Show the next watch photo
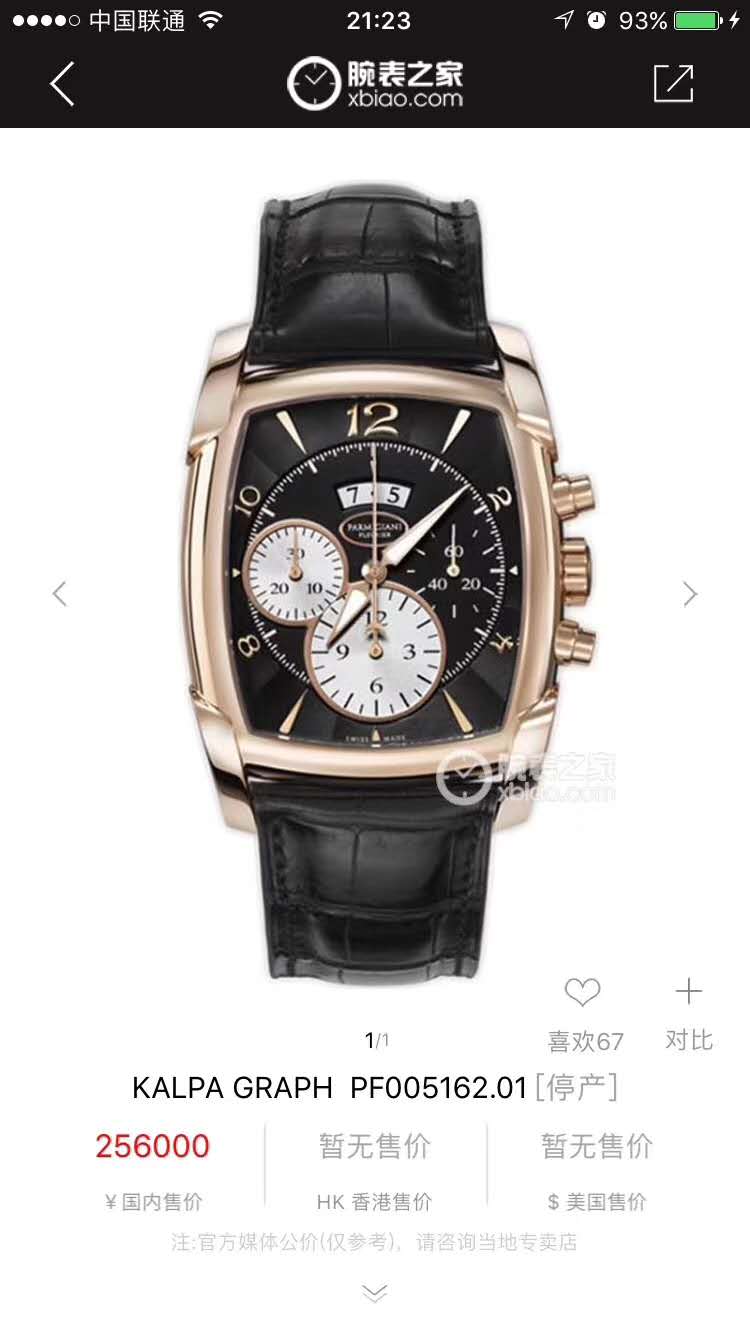750x1334 pixels. (690, 594)
